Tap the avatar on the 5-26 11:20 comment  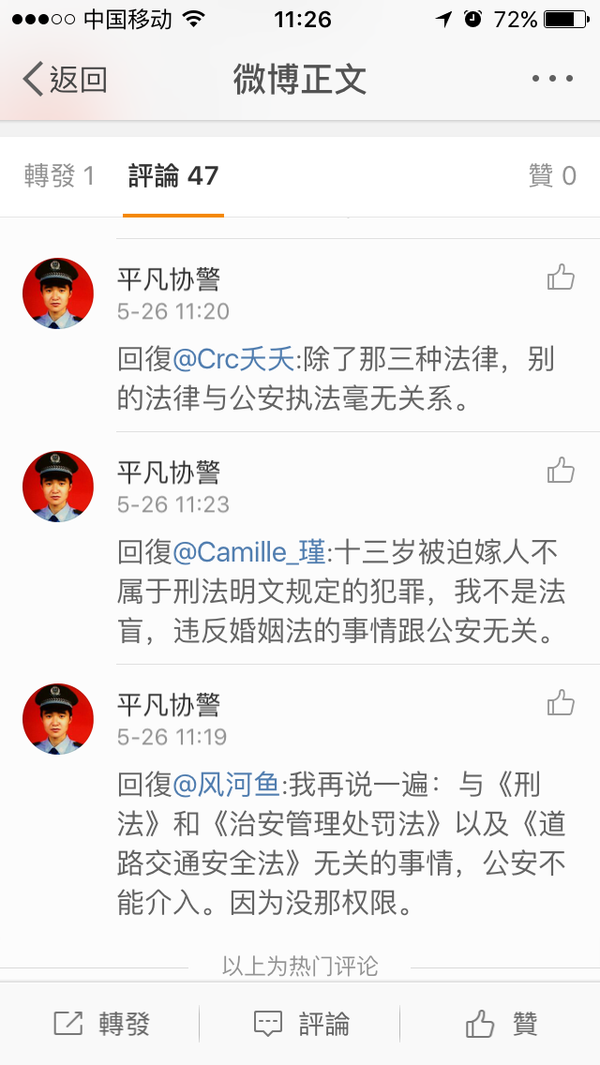[x=58, y=293]
